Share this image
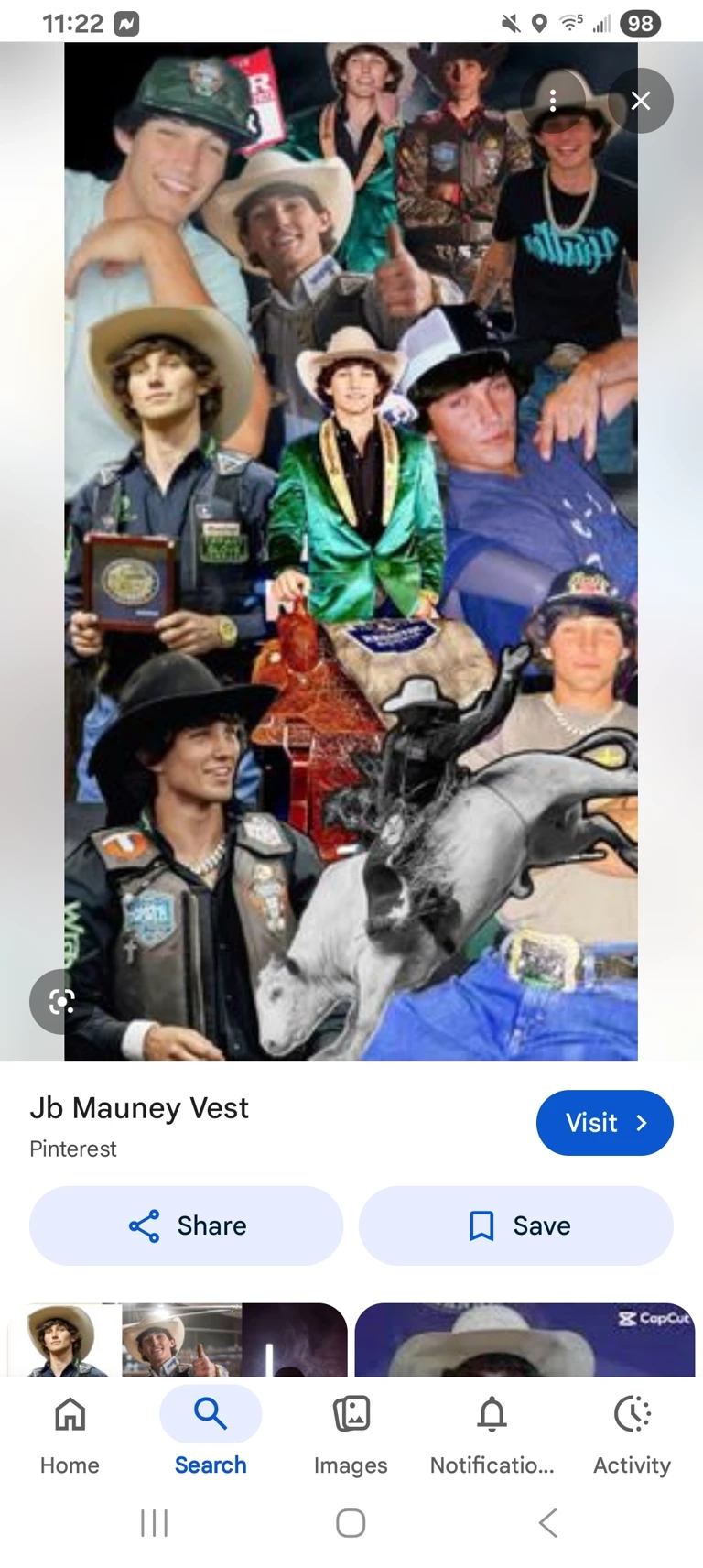This screenshot has width=703, height=1568. tap(187, 1225)
